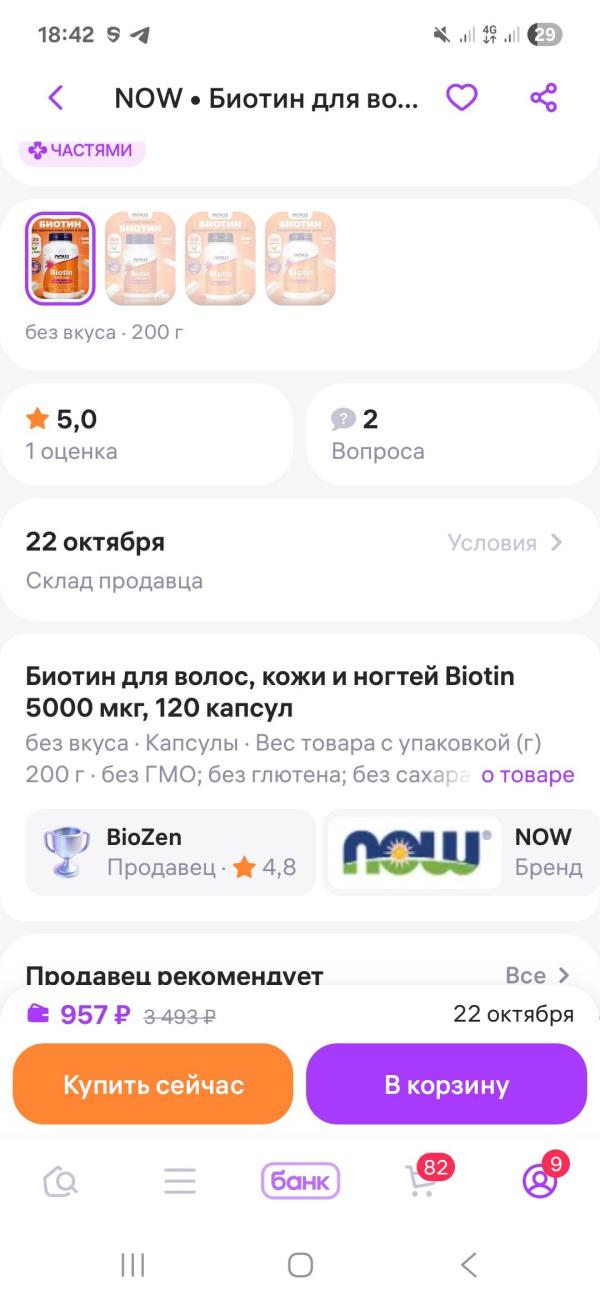Select the first orange-bottle product variant
The width and height of the screenshot is (600, 1299).
[x=60, y=258]
